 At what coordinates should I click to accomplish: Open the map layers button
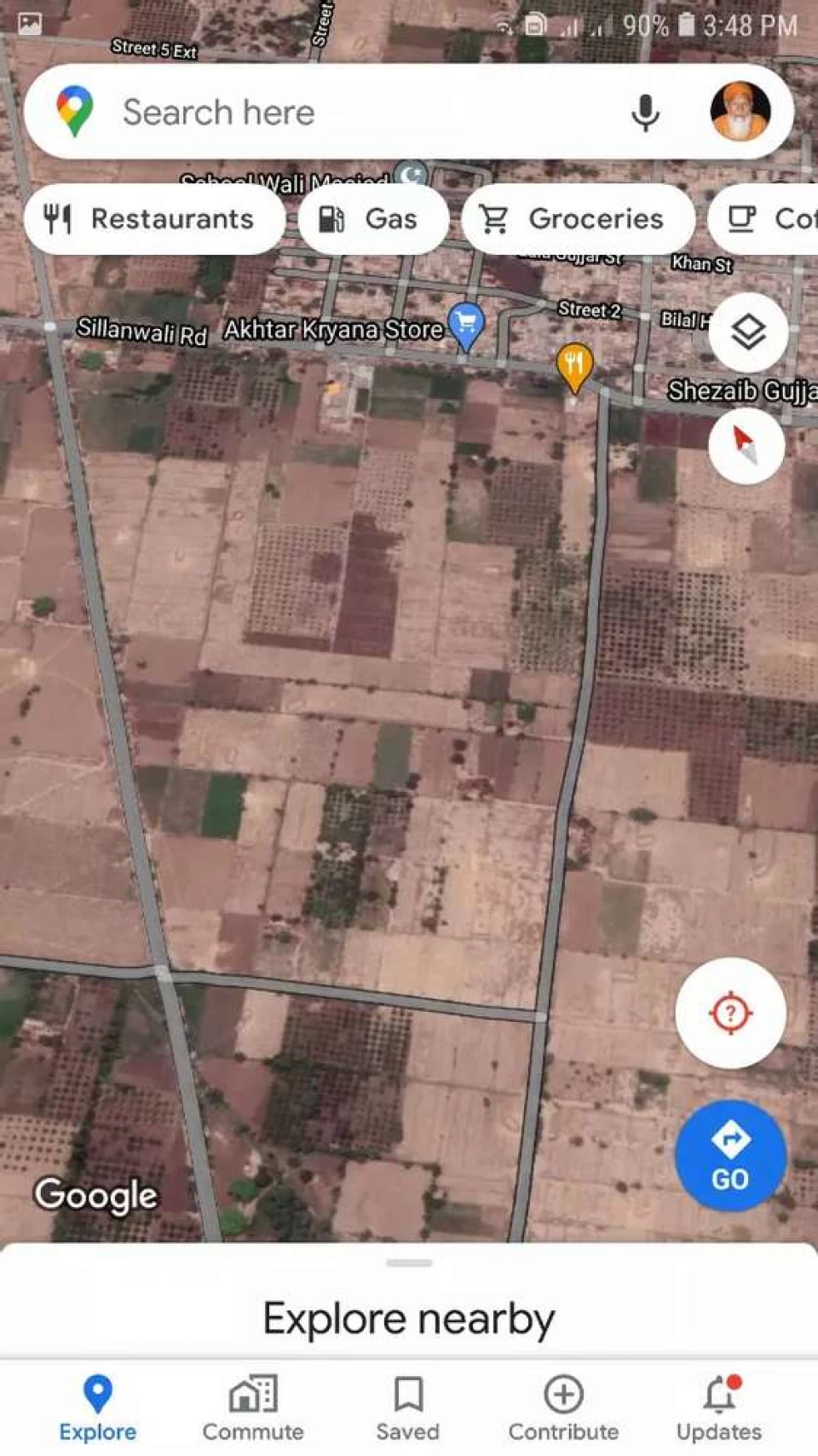pos(747,332)
